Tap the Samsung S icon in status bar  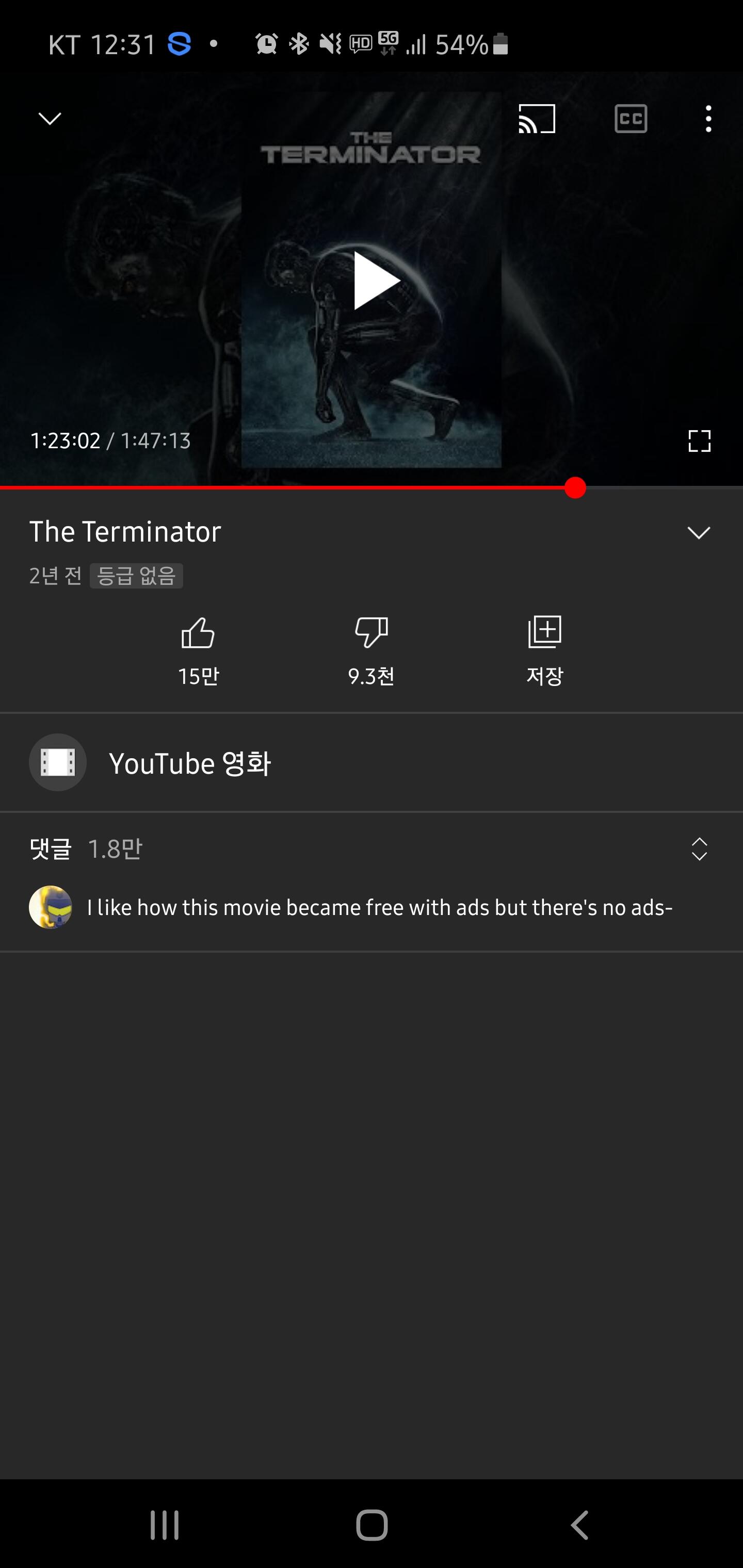tap(177, 43)
